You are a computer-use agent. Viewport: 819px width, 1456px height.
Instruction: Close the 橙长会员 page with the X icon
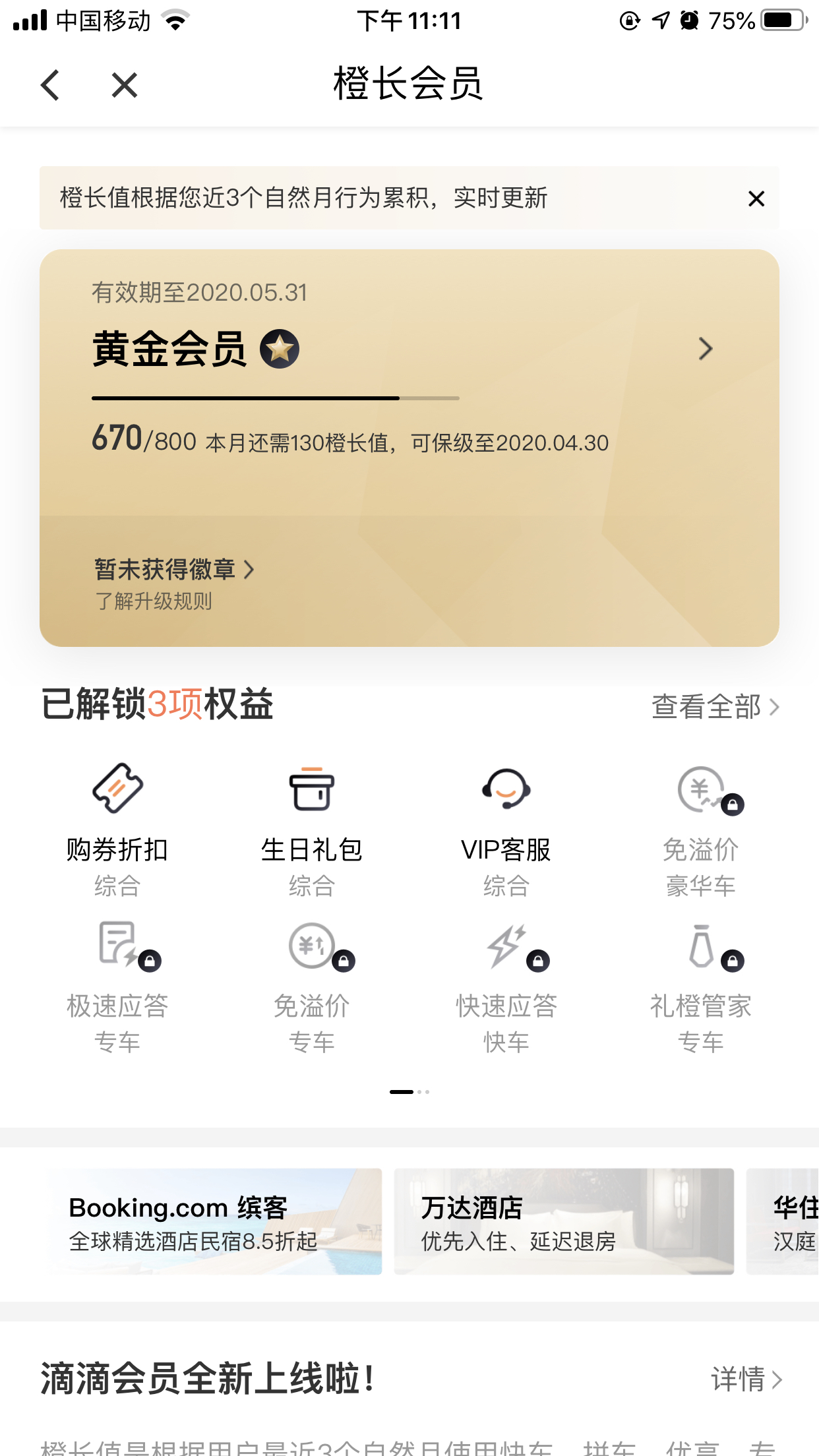(x=124, y=85)
